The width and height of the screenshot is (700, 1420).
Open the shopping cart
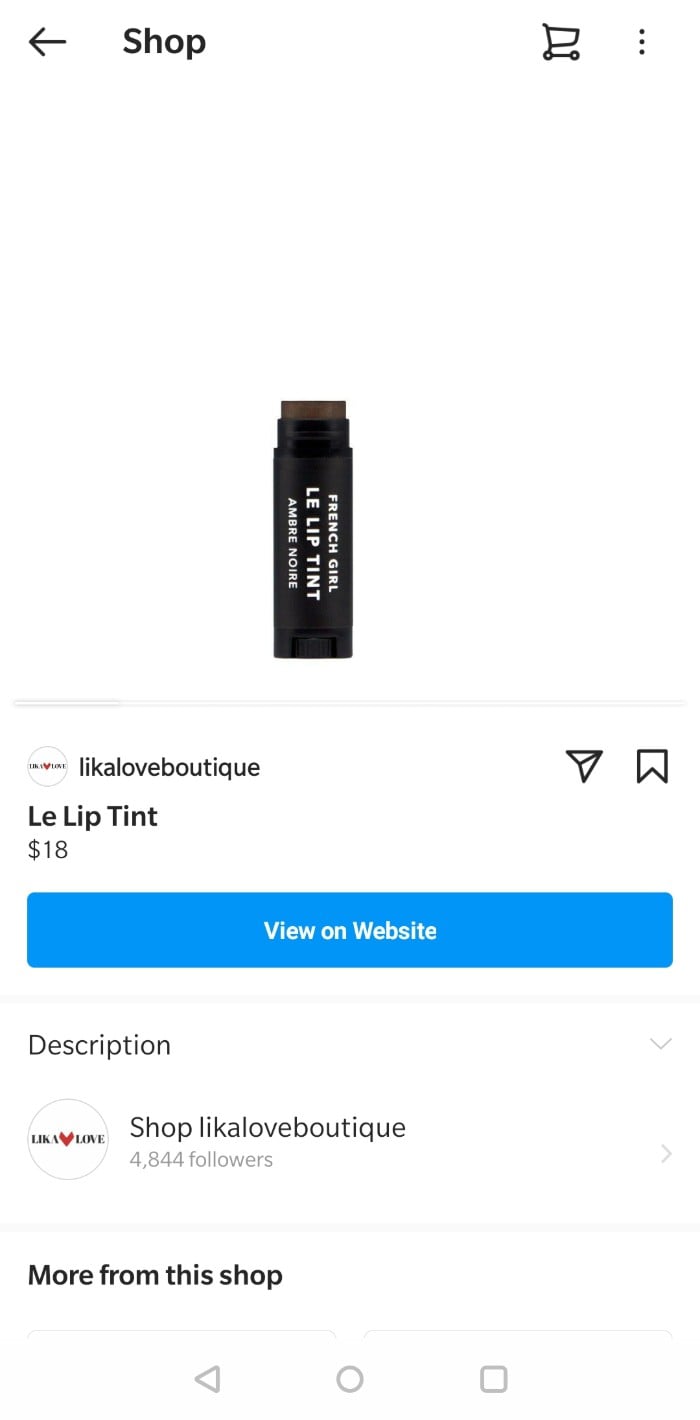tap(560, 42)
